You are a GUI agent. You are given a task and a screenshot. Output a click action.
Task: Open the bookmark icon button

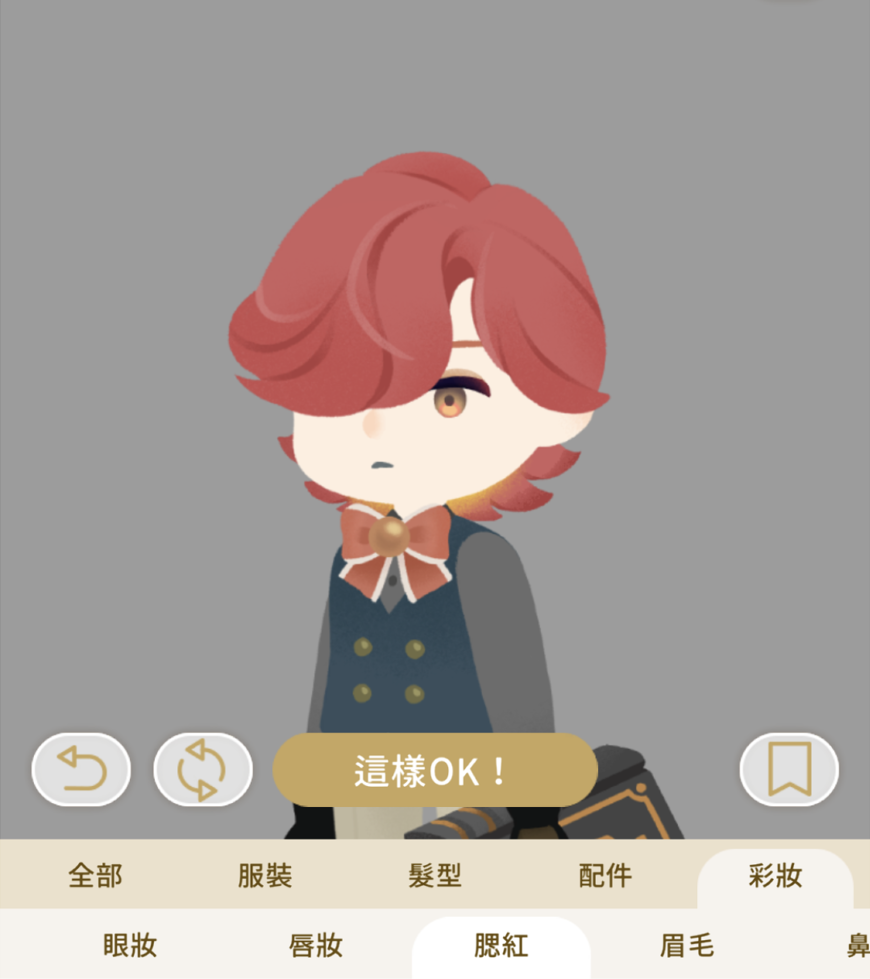(x=788, y=770)
